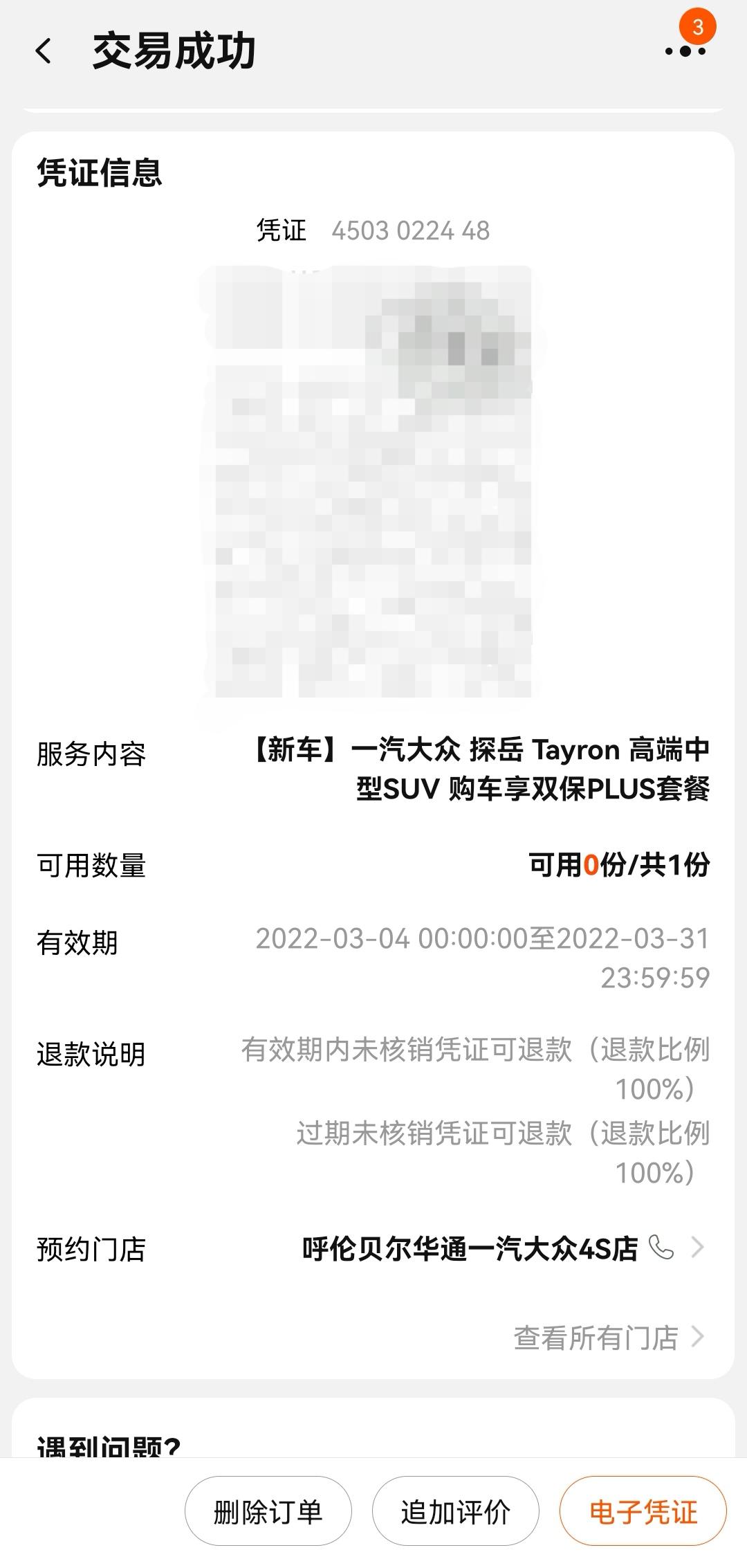Viewport: 747px width, 1568px height.
Task: Tap 追加评价 to add a review
Action: [x=455, y=1512]
